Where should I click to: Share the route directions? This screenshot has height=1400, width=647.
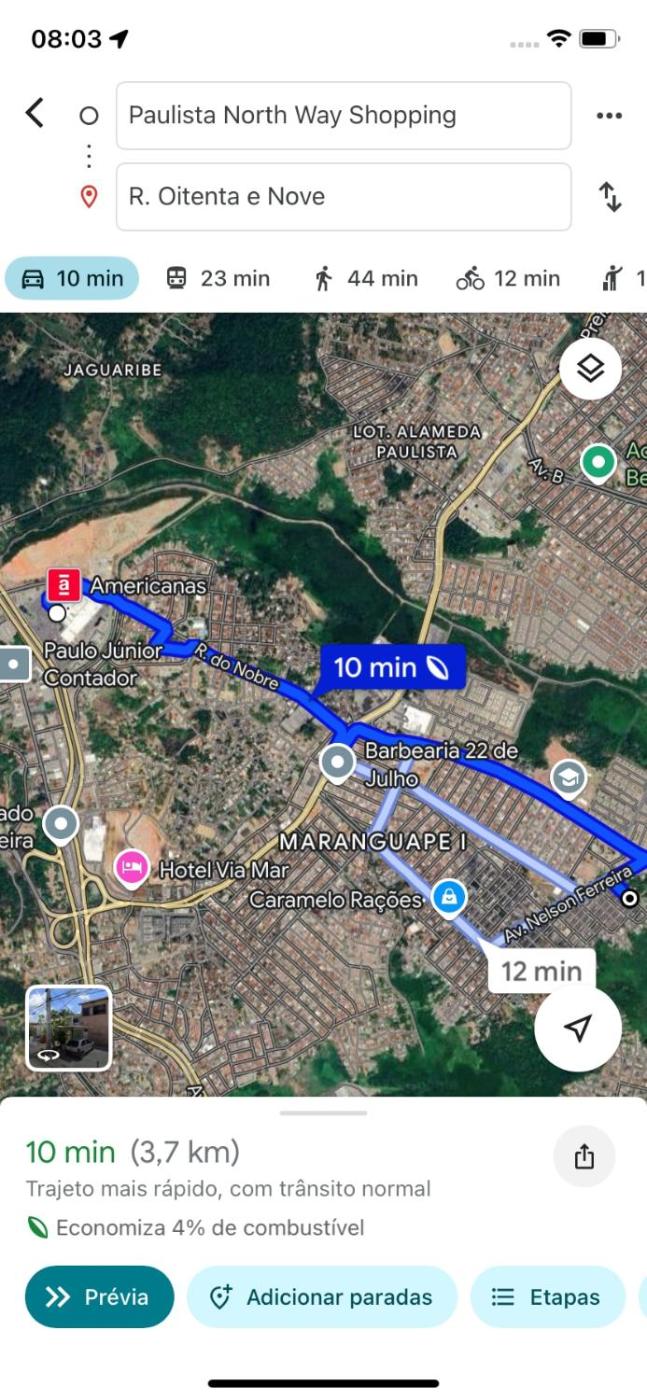(x=584, y=1157)
